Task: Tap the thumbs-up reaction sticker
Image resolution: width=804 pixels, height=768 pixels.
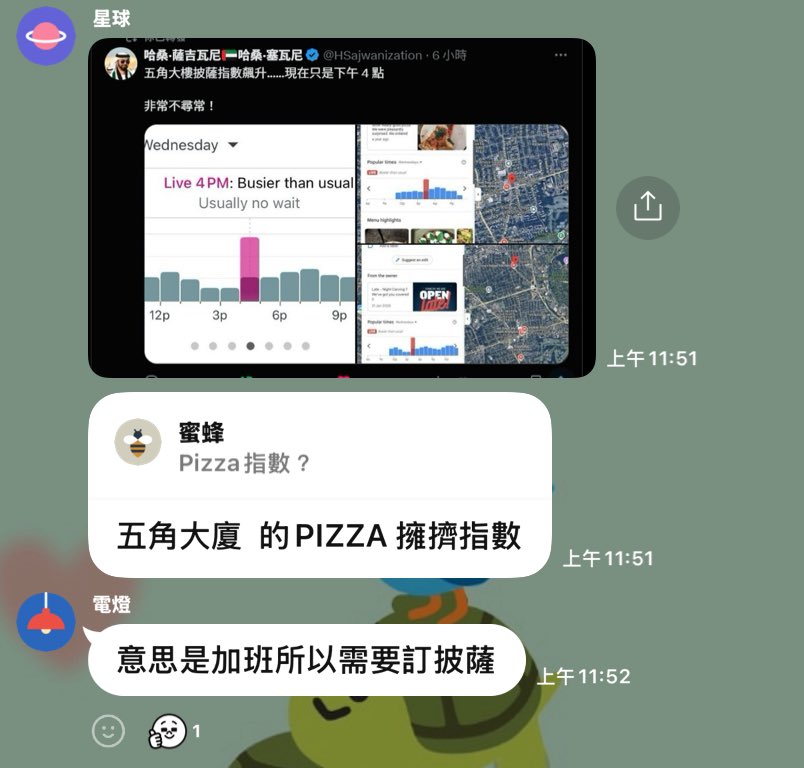Action: coord(167,731)
